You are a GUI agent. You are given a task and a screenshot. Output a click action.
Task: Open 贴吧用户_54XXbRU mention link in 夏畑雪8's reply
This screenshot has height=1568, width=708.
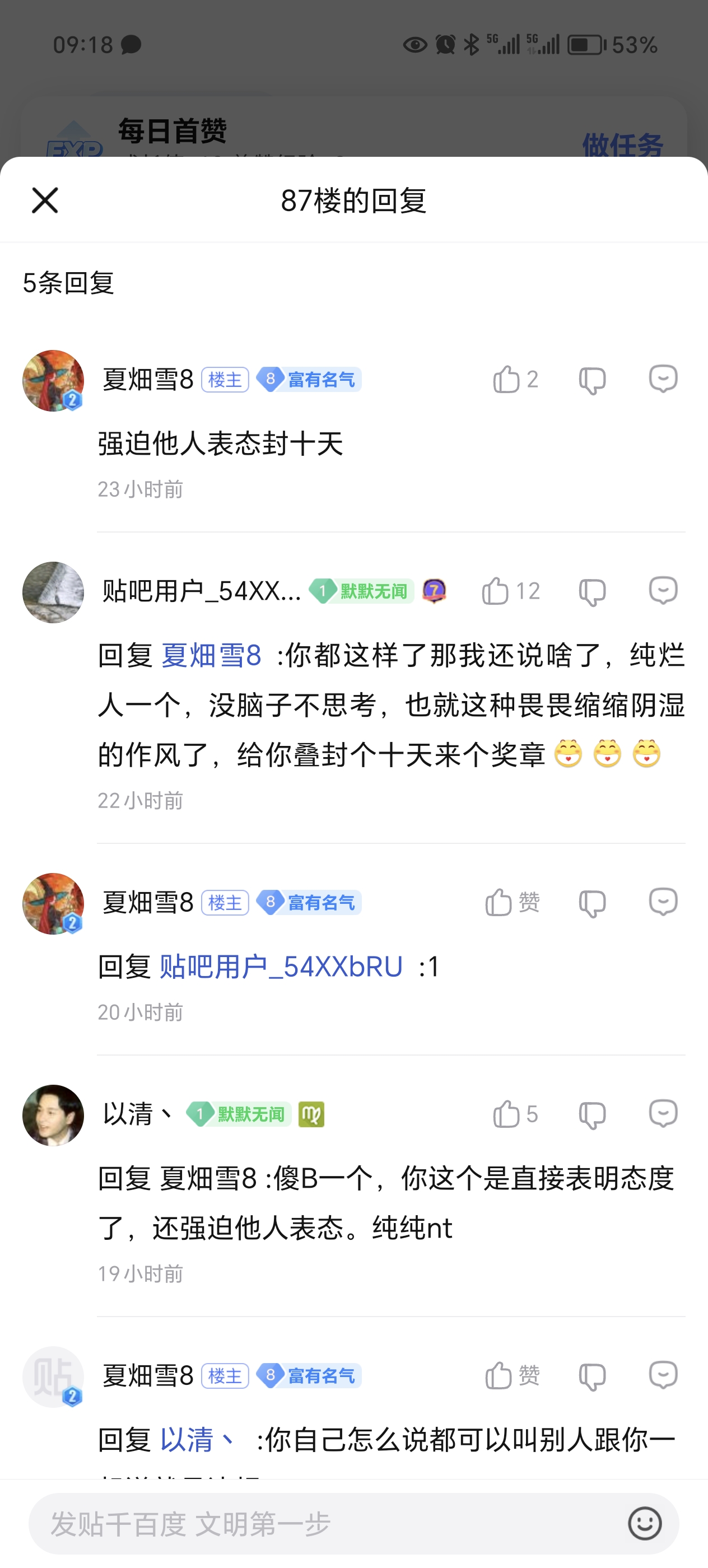281,967
